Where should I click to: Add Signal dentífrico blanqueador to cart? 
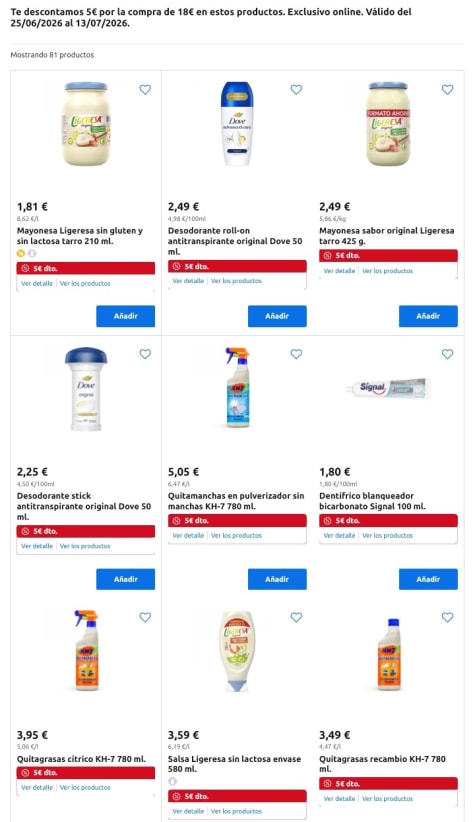point(428,579)
